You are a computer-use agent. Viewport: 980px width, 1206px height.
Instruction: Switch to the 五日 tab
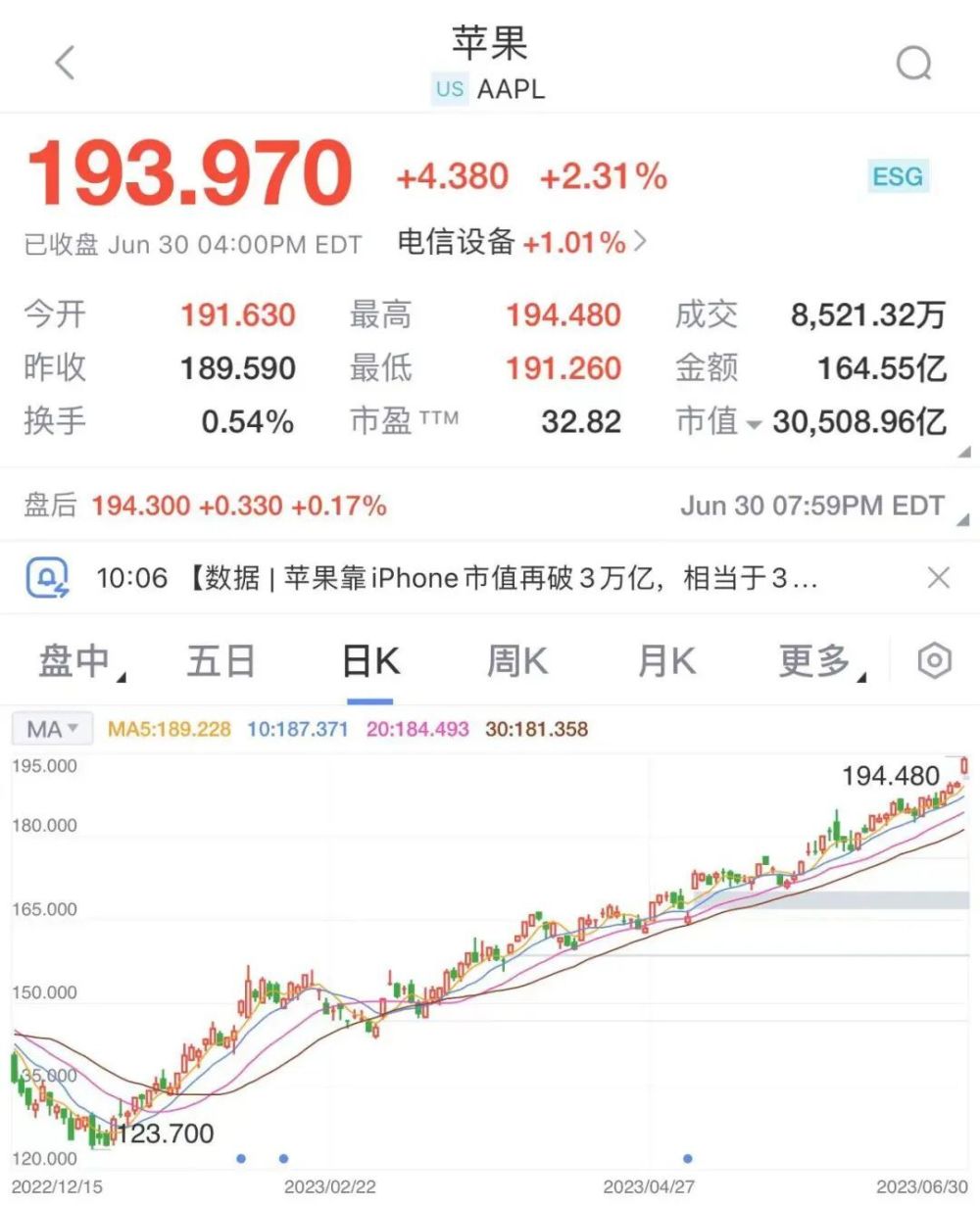(218, 660)
